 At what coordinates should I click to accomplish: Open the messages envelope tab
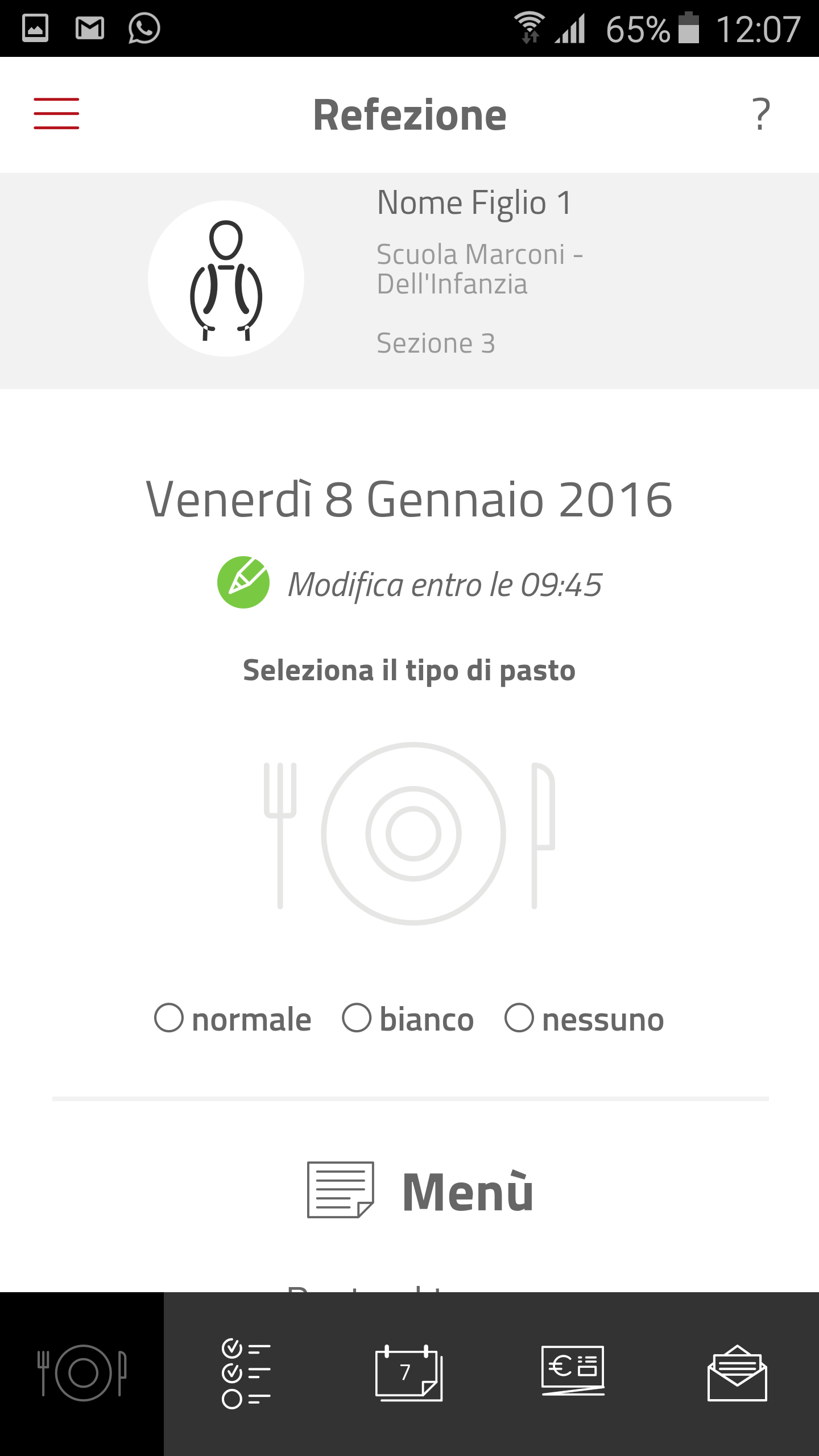coord(737,1373)
